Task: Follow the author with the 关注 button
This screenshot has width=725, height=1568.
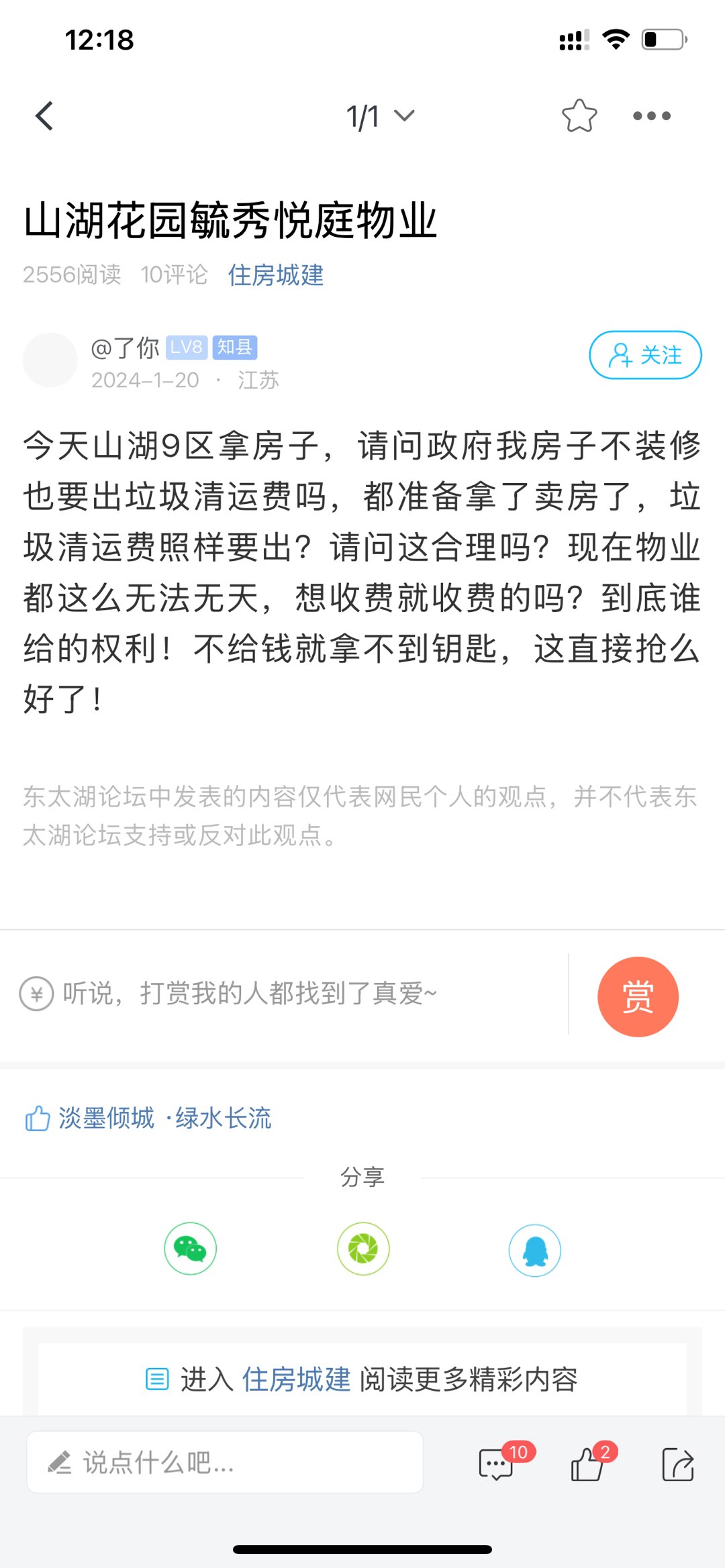Action: point(644,355)
